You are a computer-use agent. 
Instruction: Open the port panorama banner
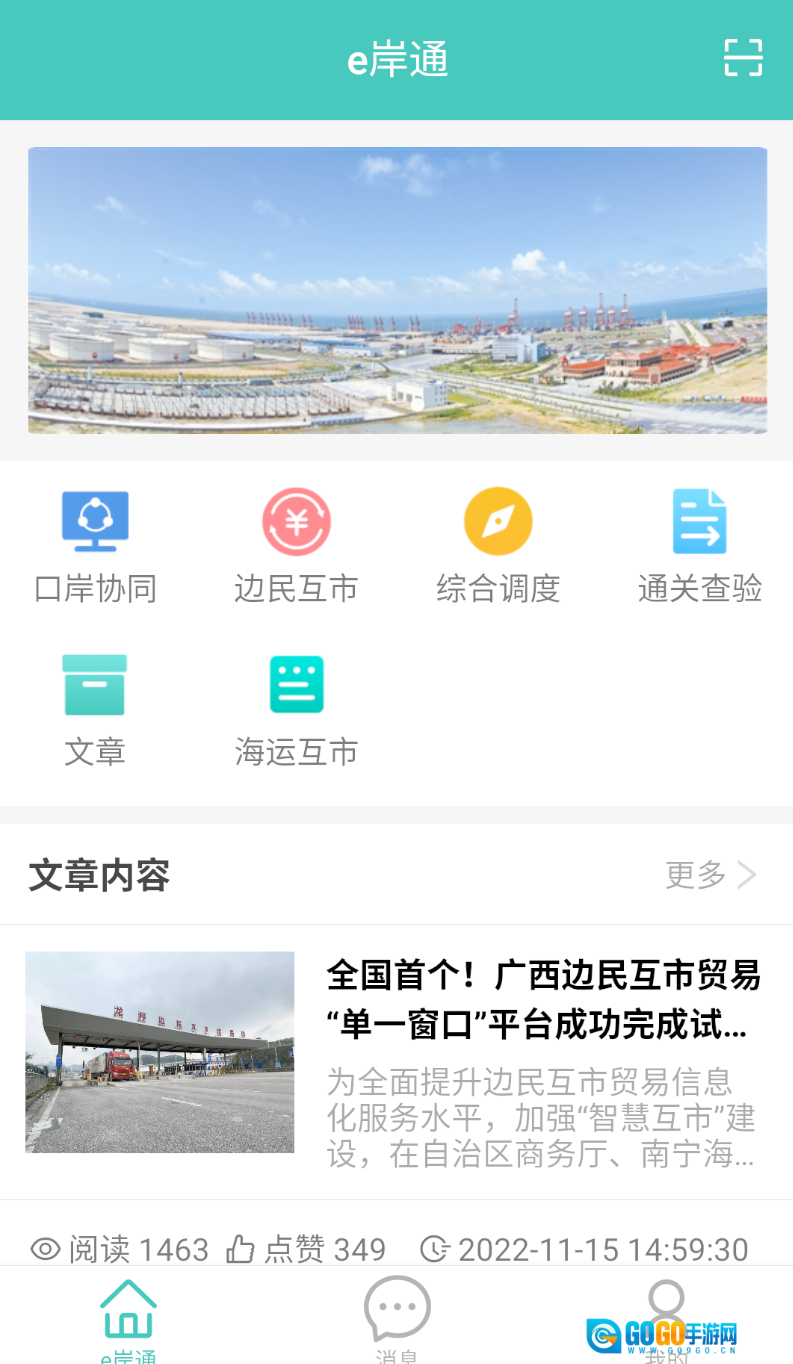(397, 290)
